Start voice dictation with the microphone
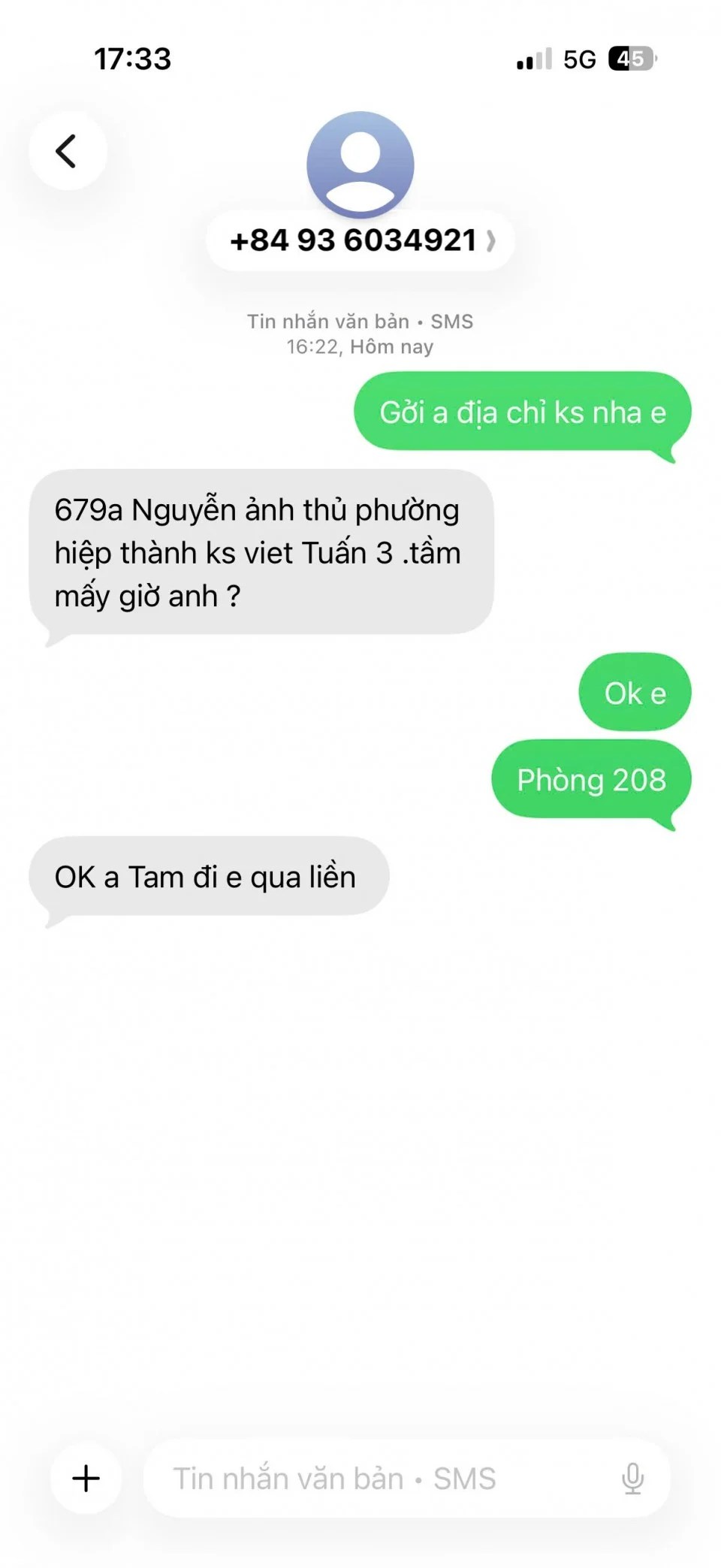This screenshot has height=1568, width=721. point(632,1478)
